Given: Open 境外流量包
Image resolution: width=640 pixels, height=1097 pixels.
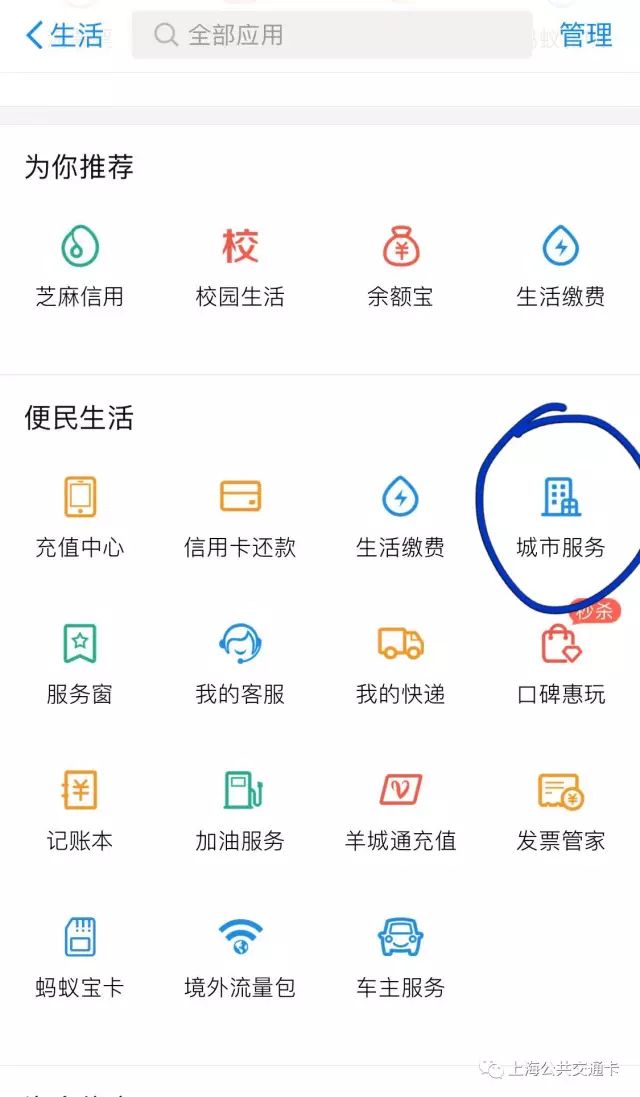Looking at the screenshot, I should [x=240, y=958].
